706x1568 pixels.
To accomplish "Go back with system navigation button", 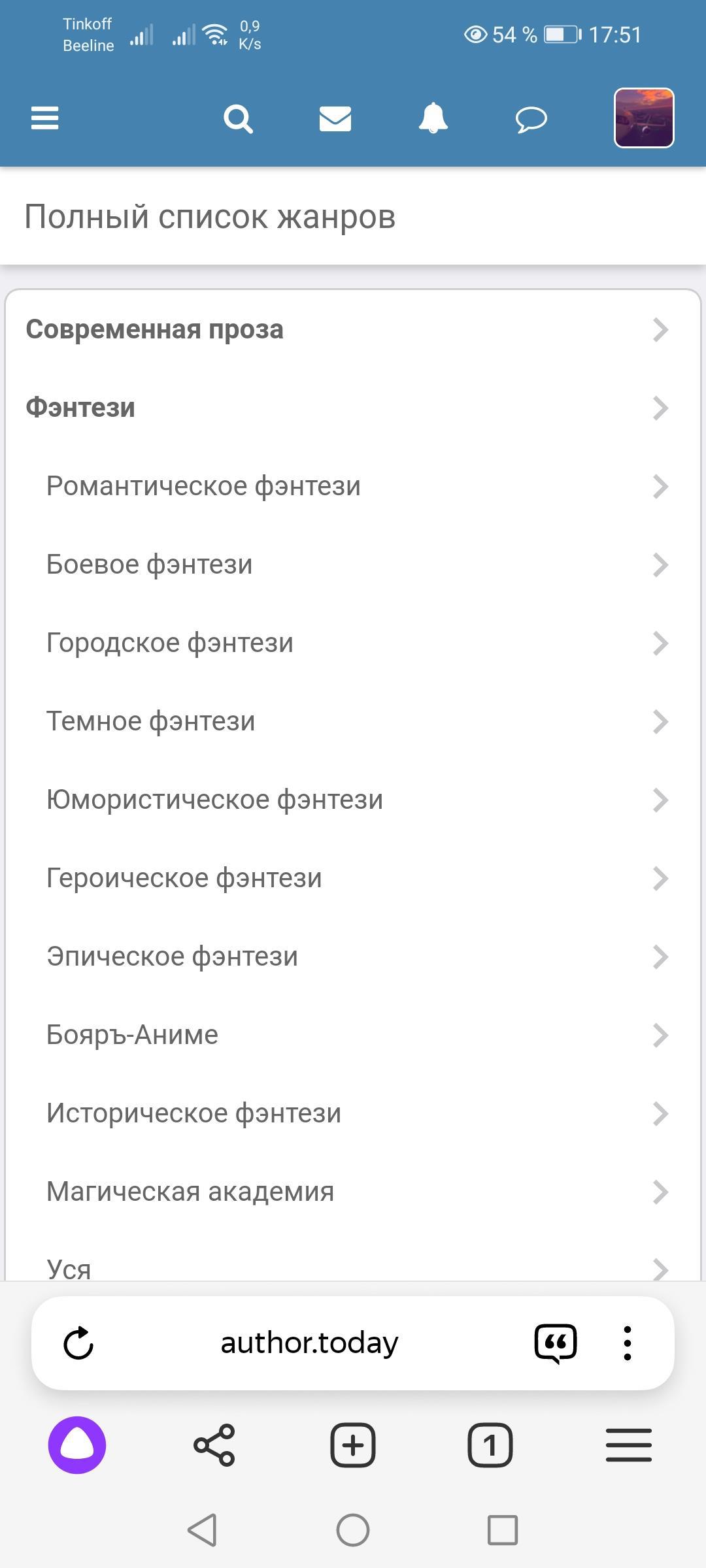I will [202, 1530].
